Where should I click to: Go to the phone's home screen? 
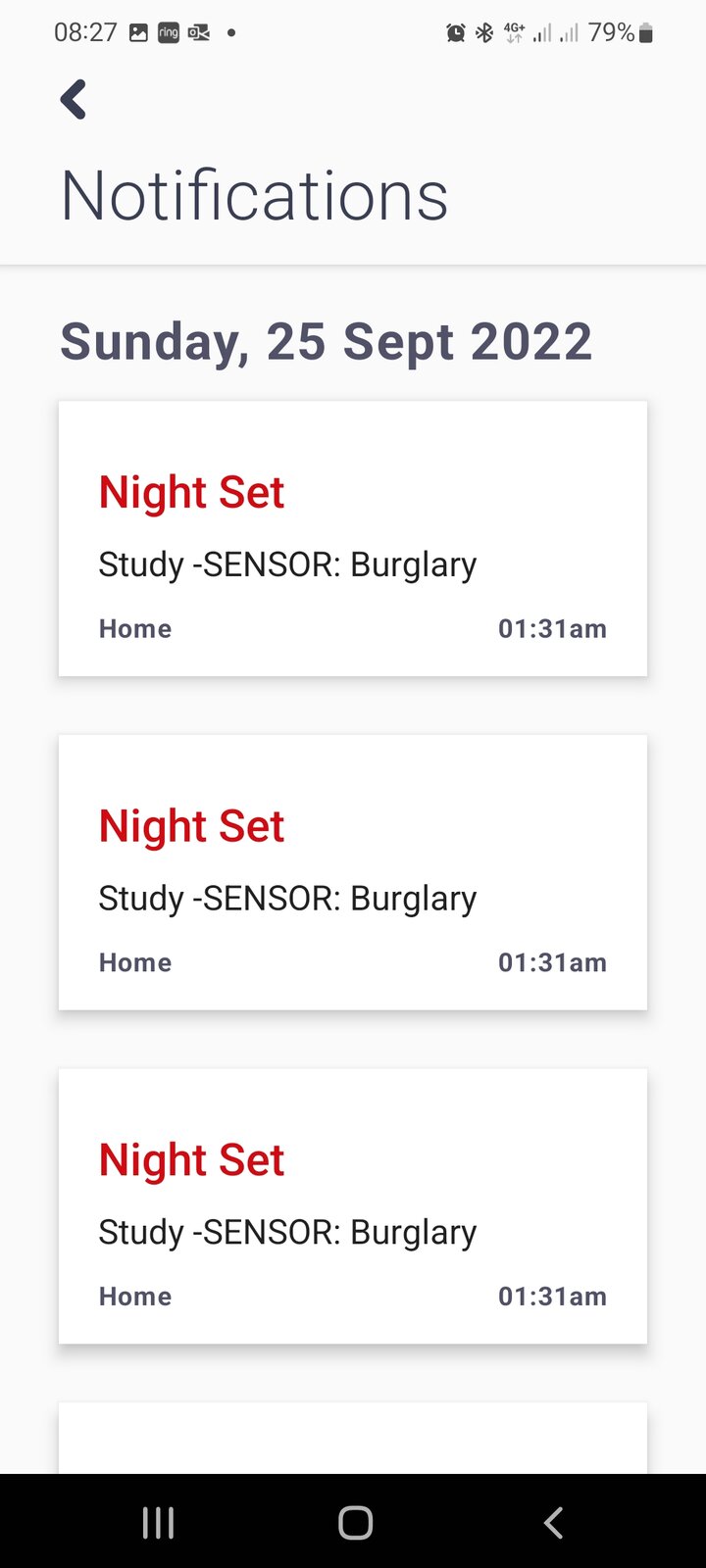click(355, 1523)
